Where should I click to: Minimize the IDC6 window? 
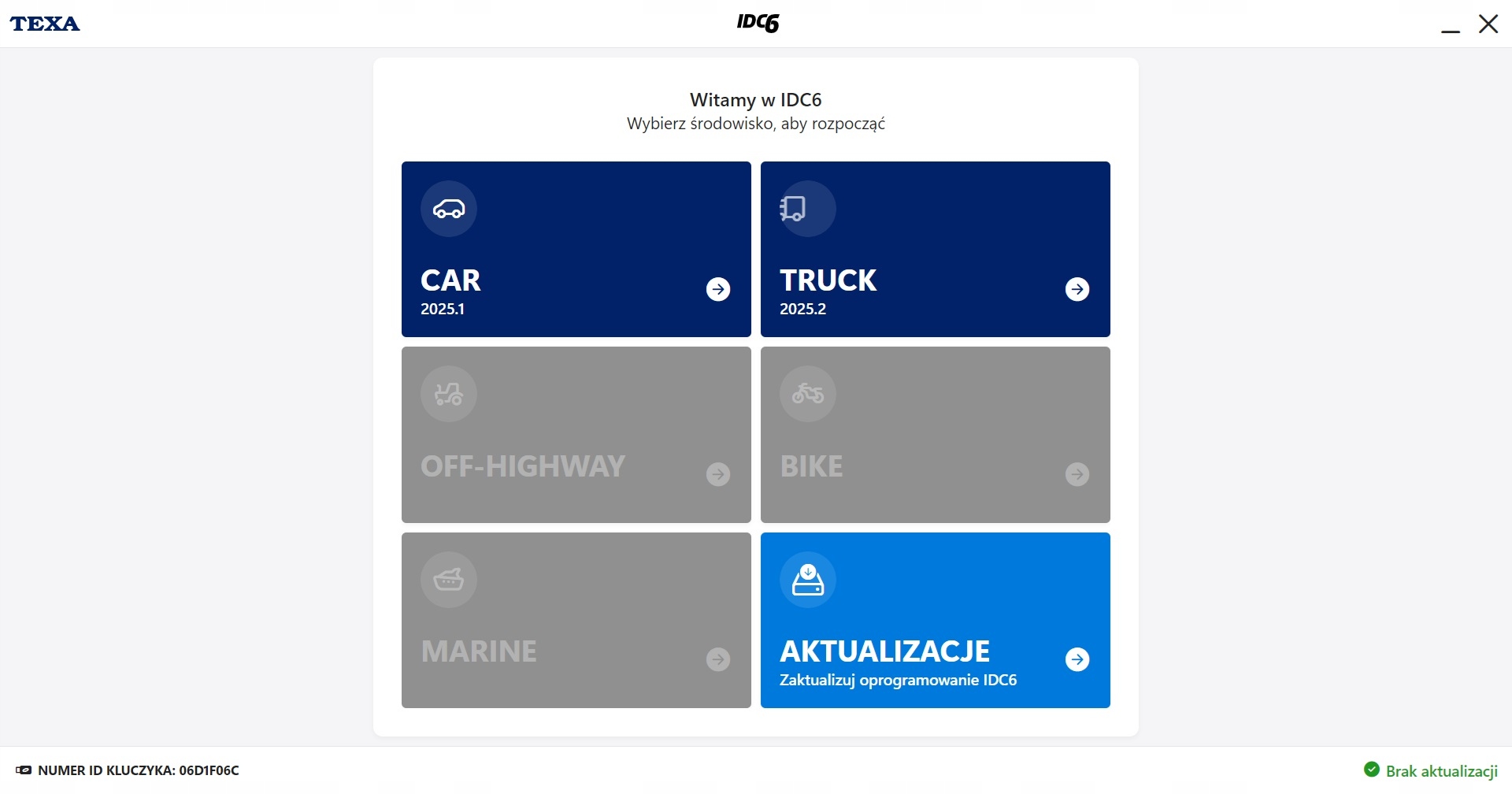point(1451,24)
